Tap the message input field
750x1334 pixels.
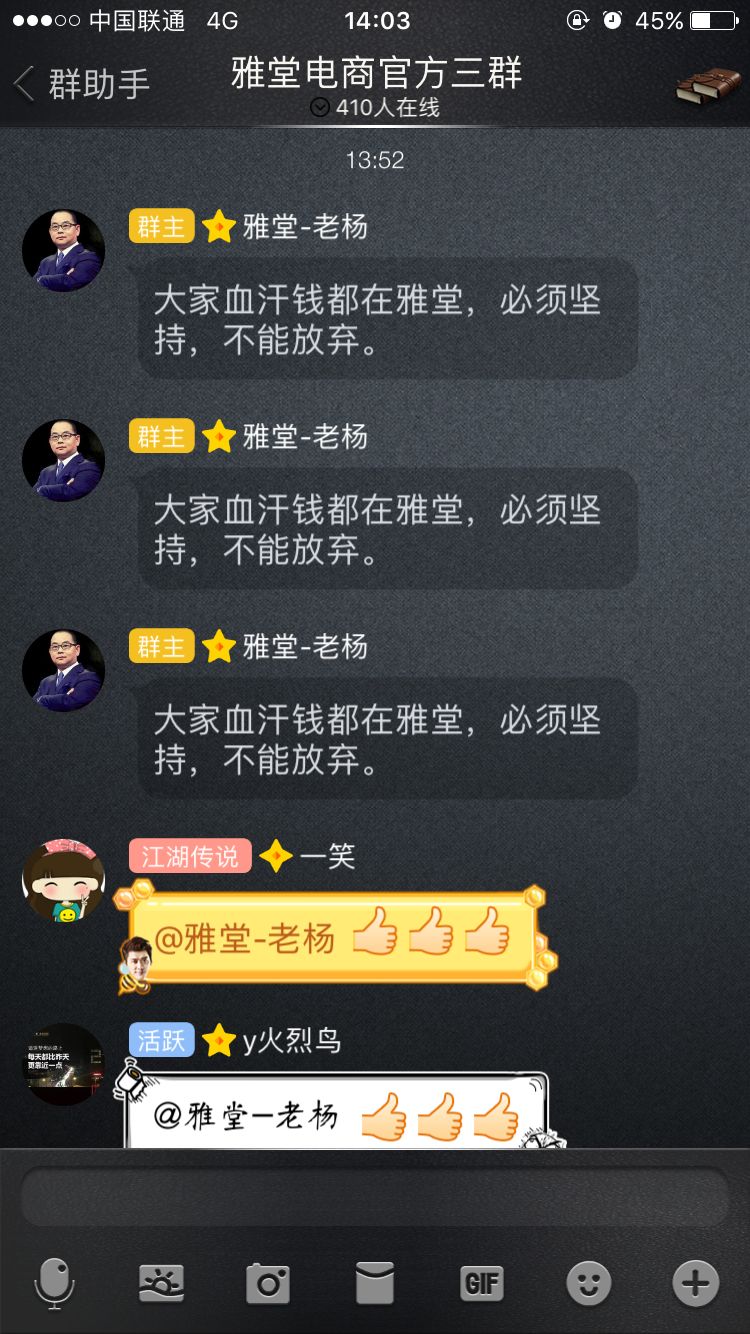pos(374,1197)
